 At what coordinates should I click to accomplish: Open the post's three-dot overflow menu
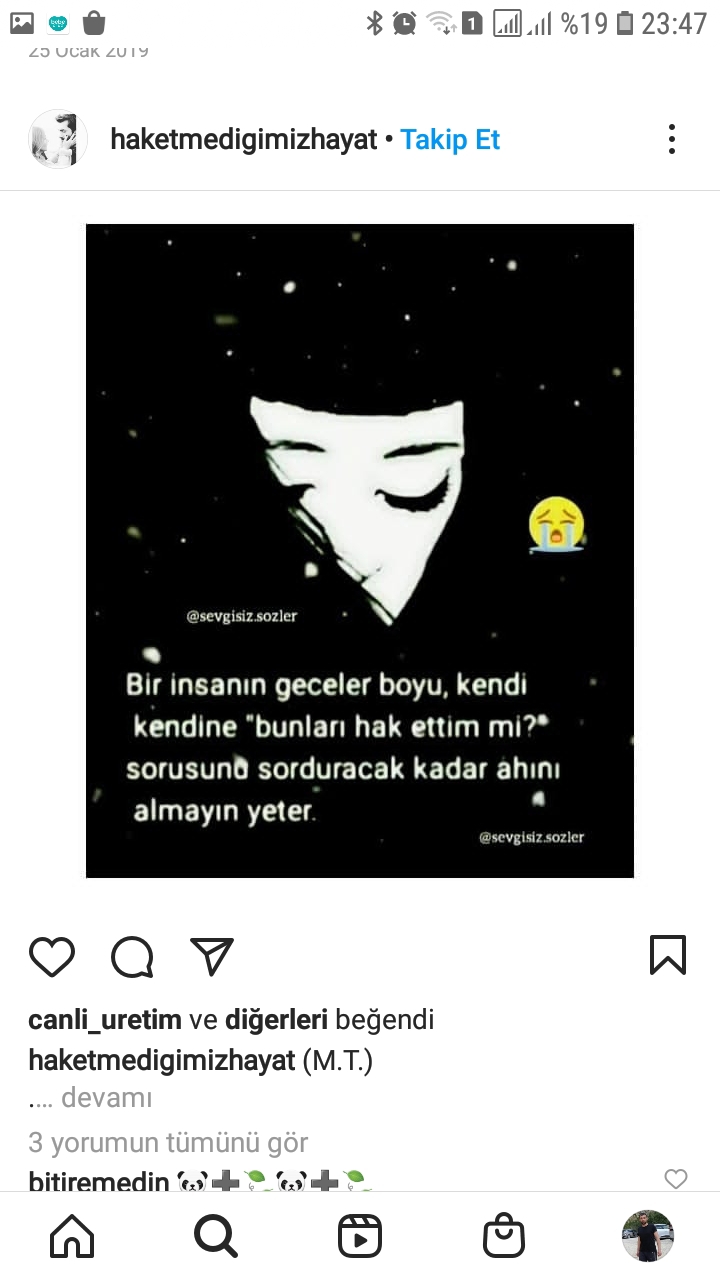pyautogui.click(x=672, y=140)
